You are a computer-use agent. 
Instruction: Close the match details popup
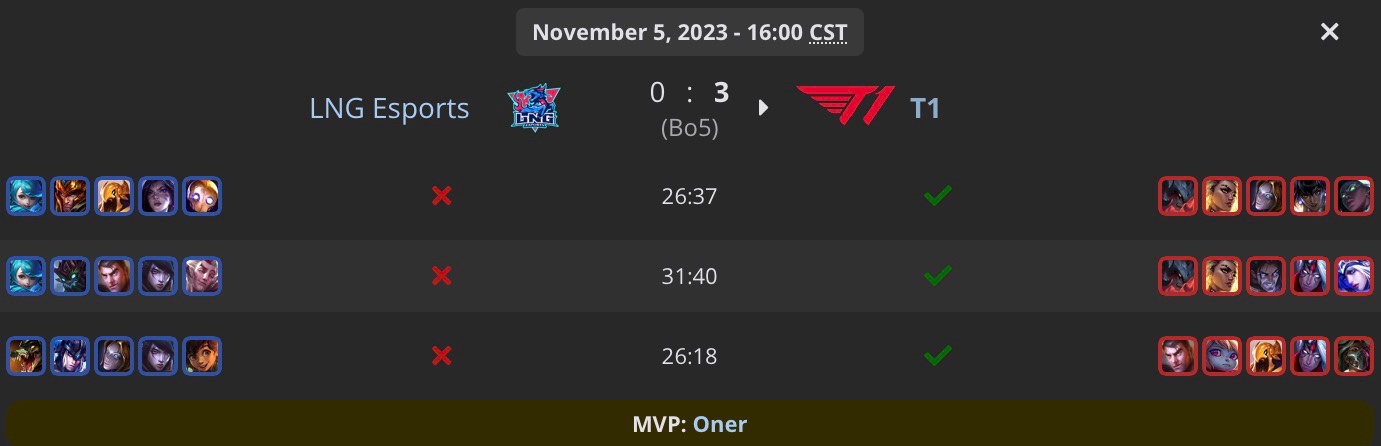coord(1329,32)
